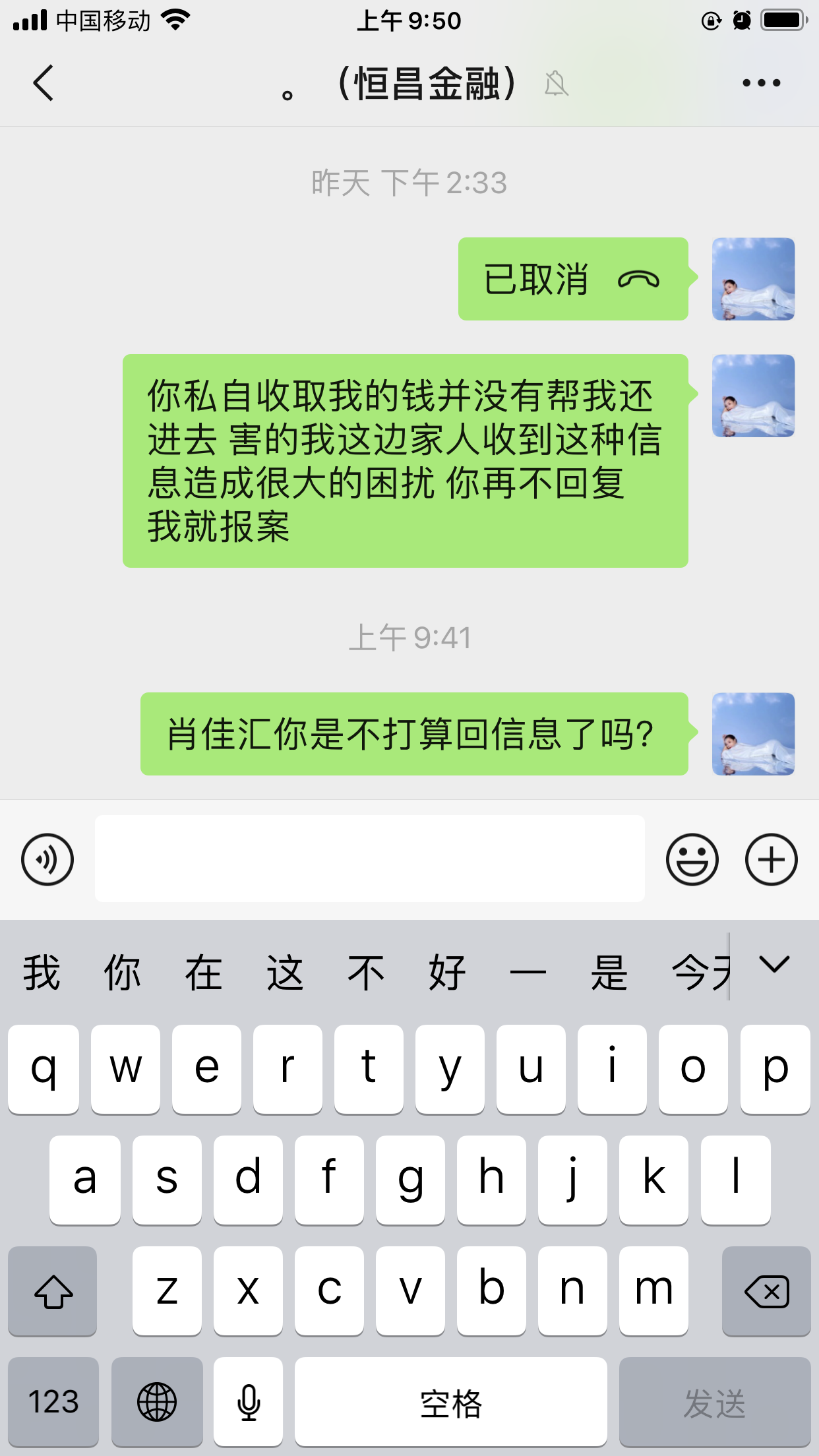Open the emoji picker
This screenshot has height=1456, width=819.
[x=692, y=859]
